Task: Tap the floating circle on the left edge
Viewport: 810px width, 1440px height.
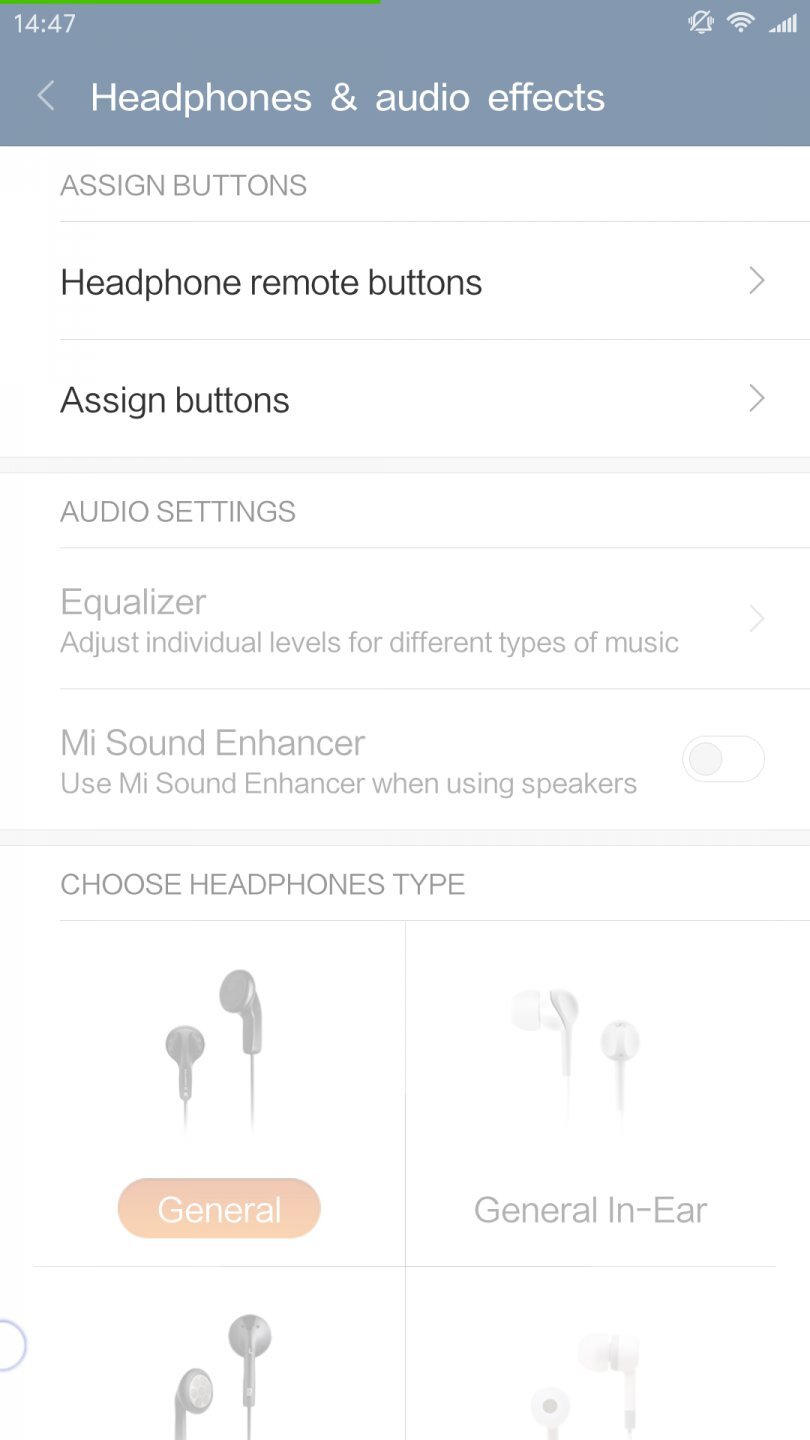Action: pos(8,1345)
